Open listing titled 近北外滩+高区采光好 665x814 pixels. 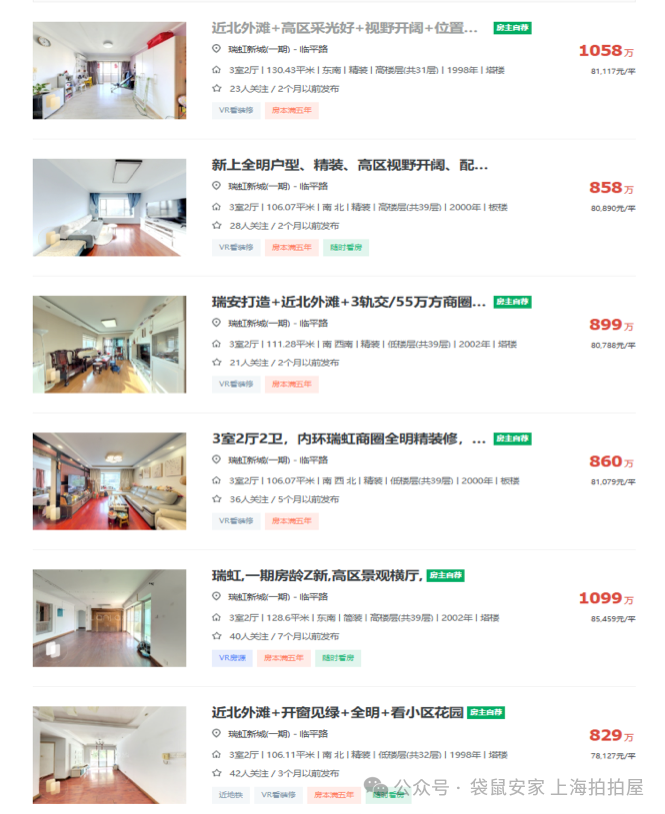click(345, 28)
